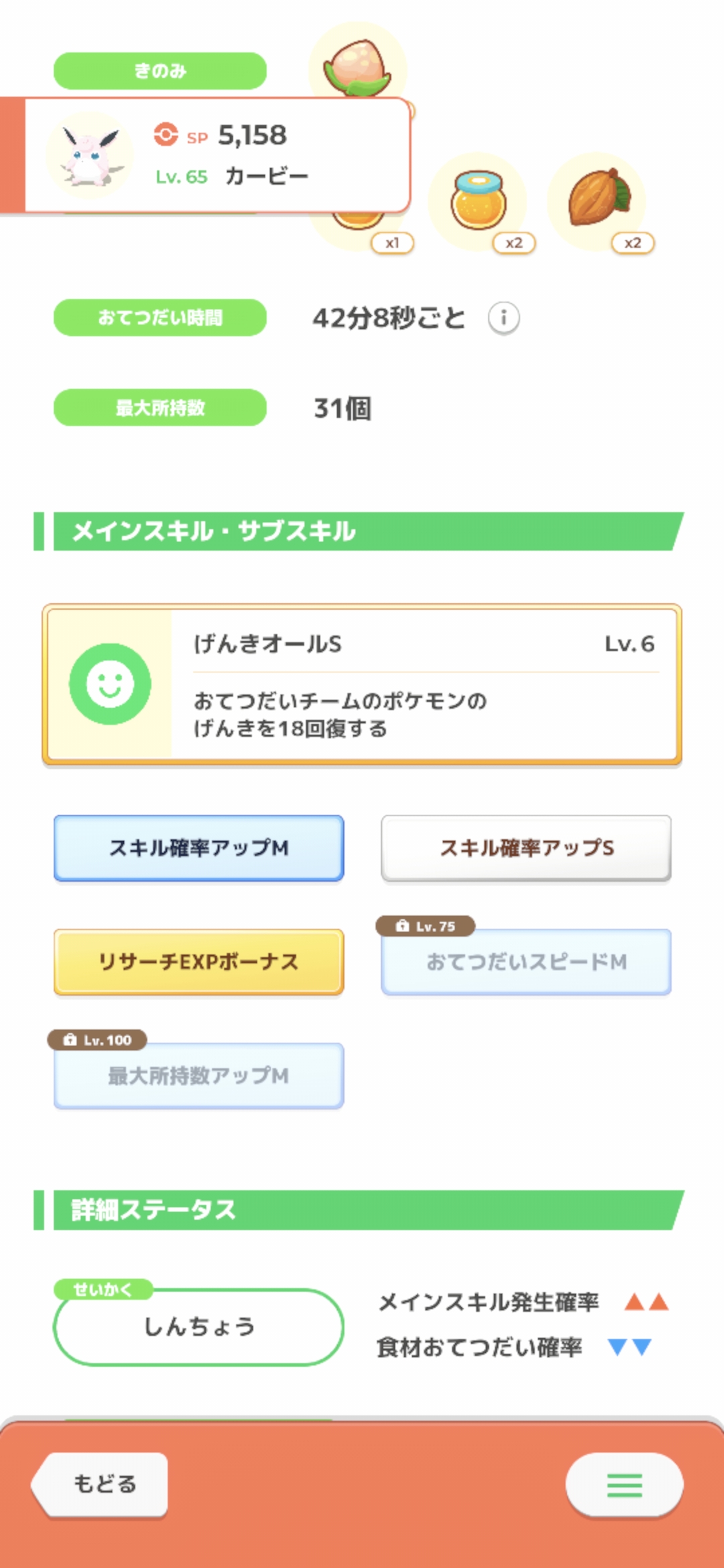Tap the しんちょう nature box
Image resolution: width=724 pixels, height=1568 pixels.
click(x=199, y=1327)
